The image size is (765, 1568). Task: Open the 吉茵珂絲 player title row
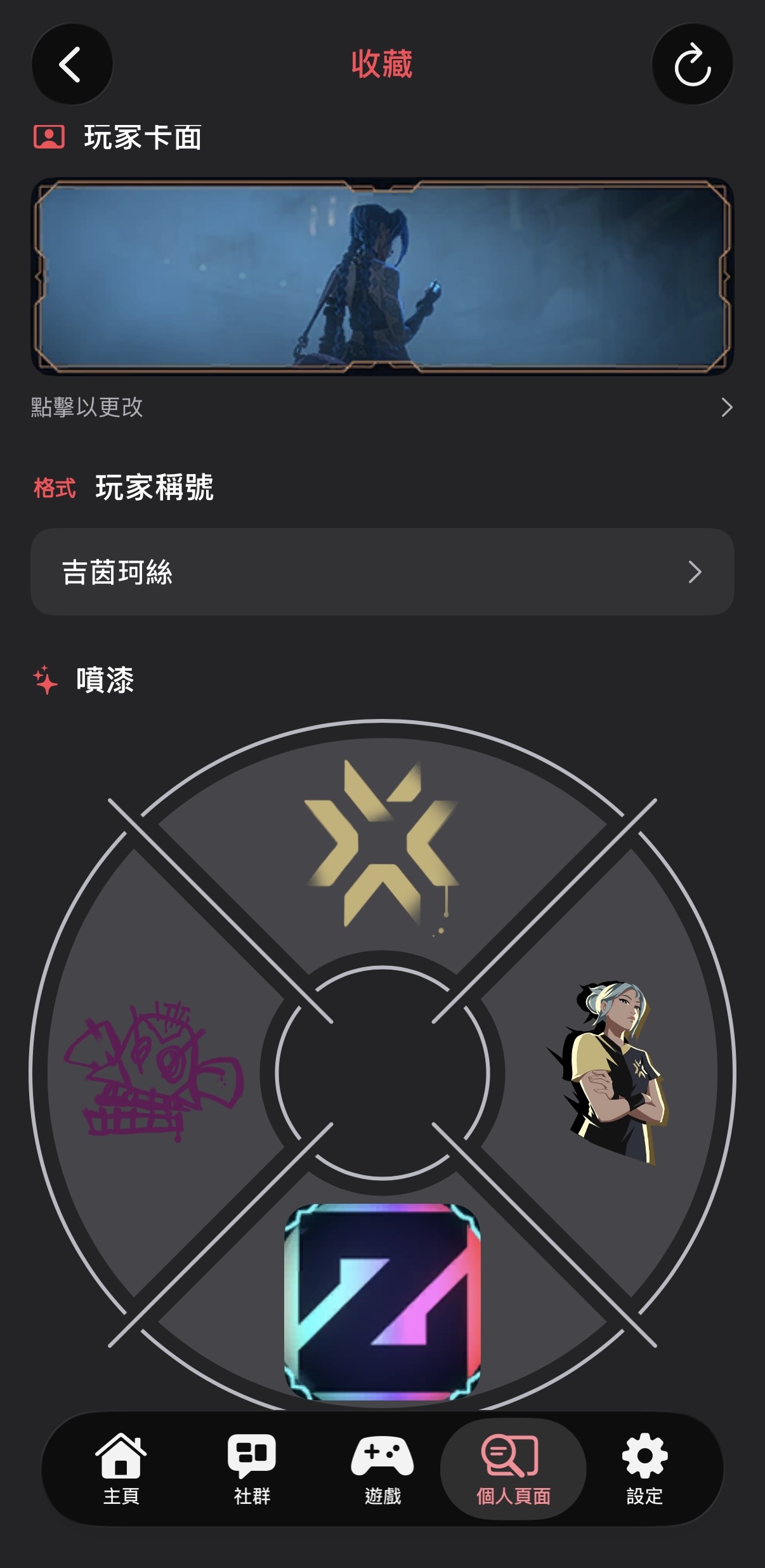(x=382, y=572)
